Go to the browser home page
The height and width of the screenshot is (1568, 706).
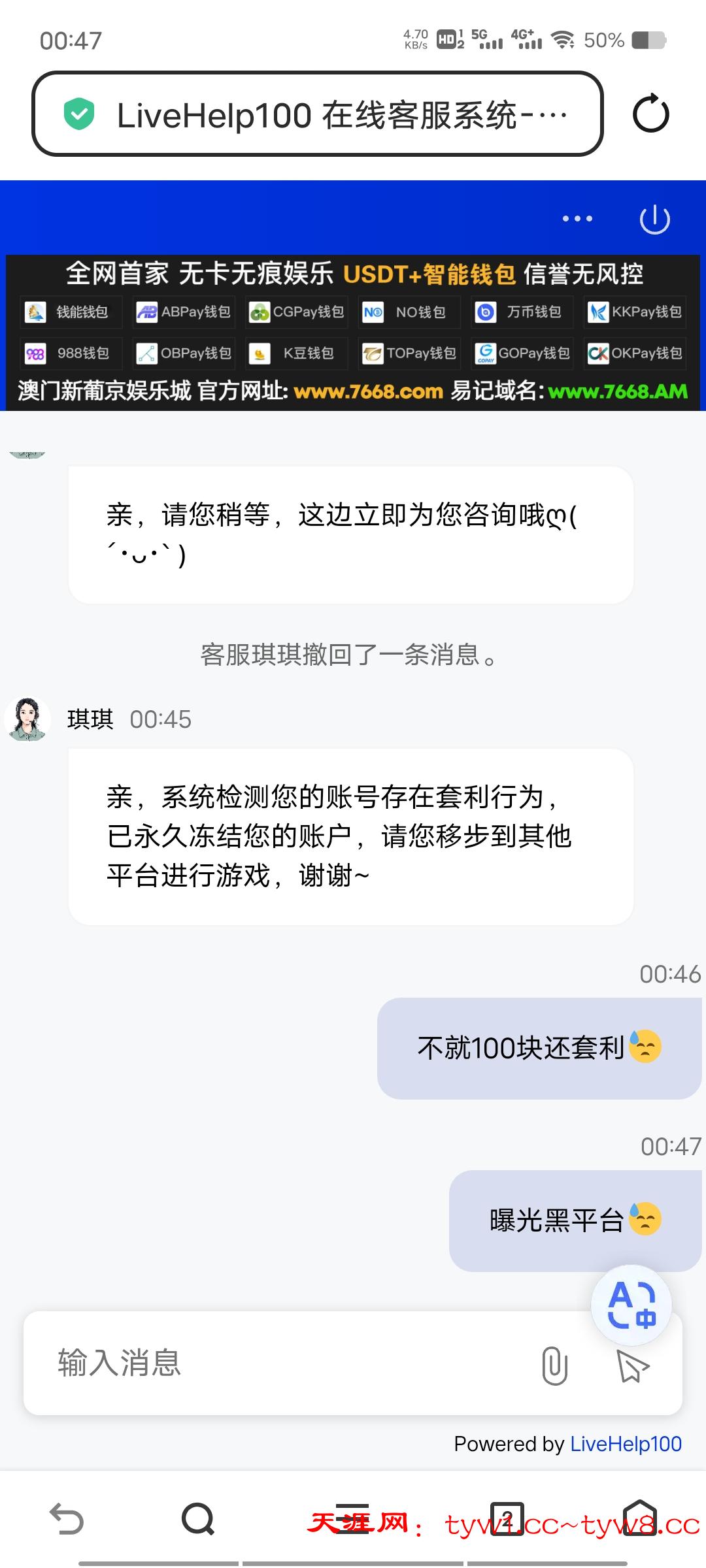click(639, 1519)
